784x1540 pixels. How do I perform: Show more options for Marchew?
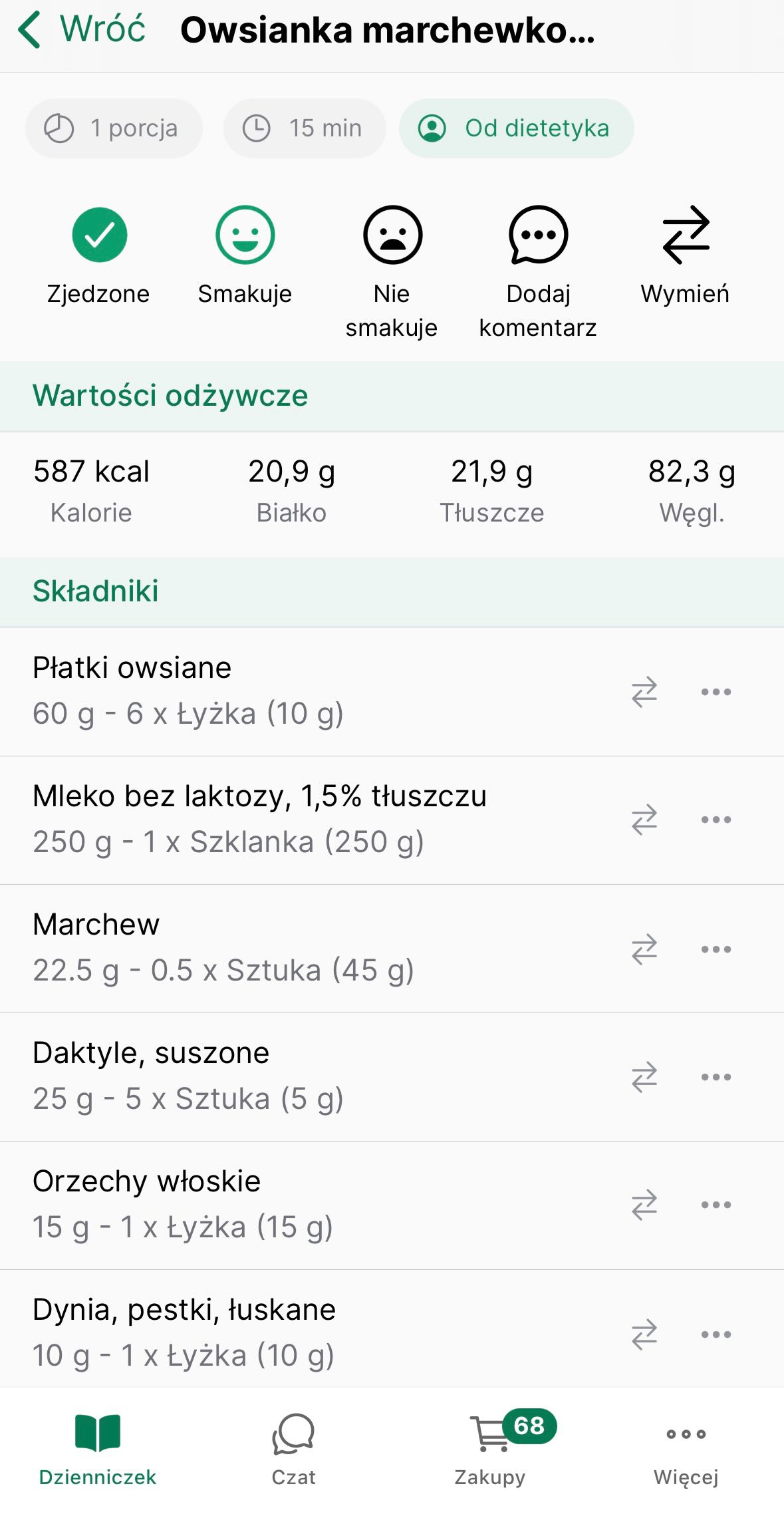(716, 949)
